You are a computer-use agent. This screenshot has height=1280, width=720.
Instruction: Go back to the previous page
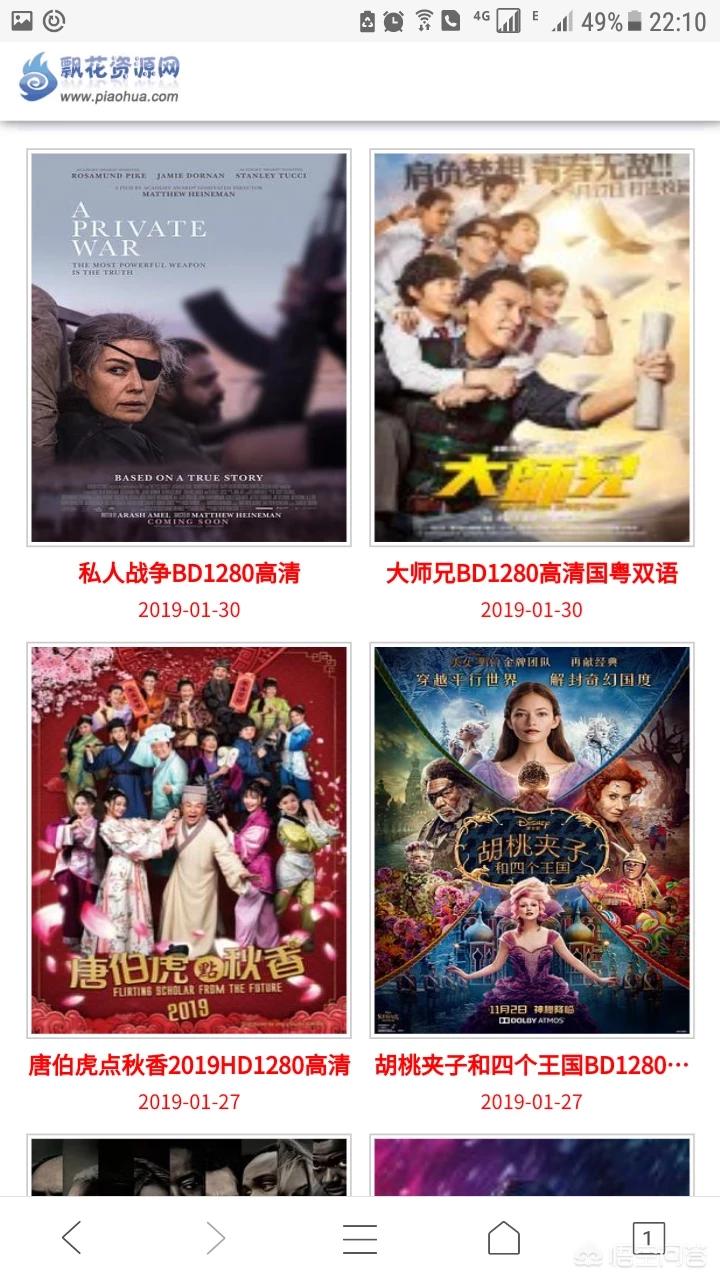click(72, 1238)
